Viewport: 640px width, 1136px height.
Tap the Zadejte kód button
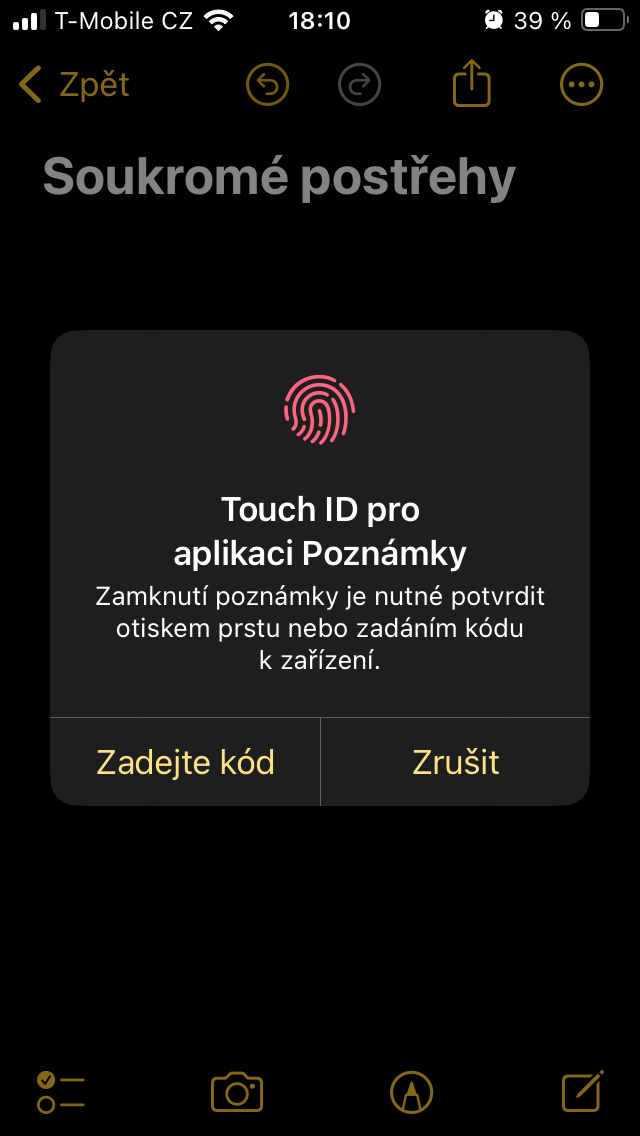(185, 762)
